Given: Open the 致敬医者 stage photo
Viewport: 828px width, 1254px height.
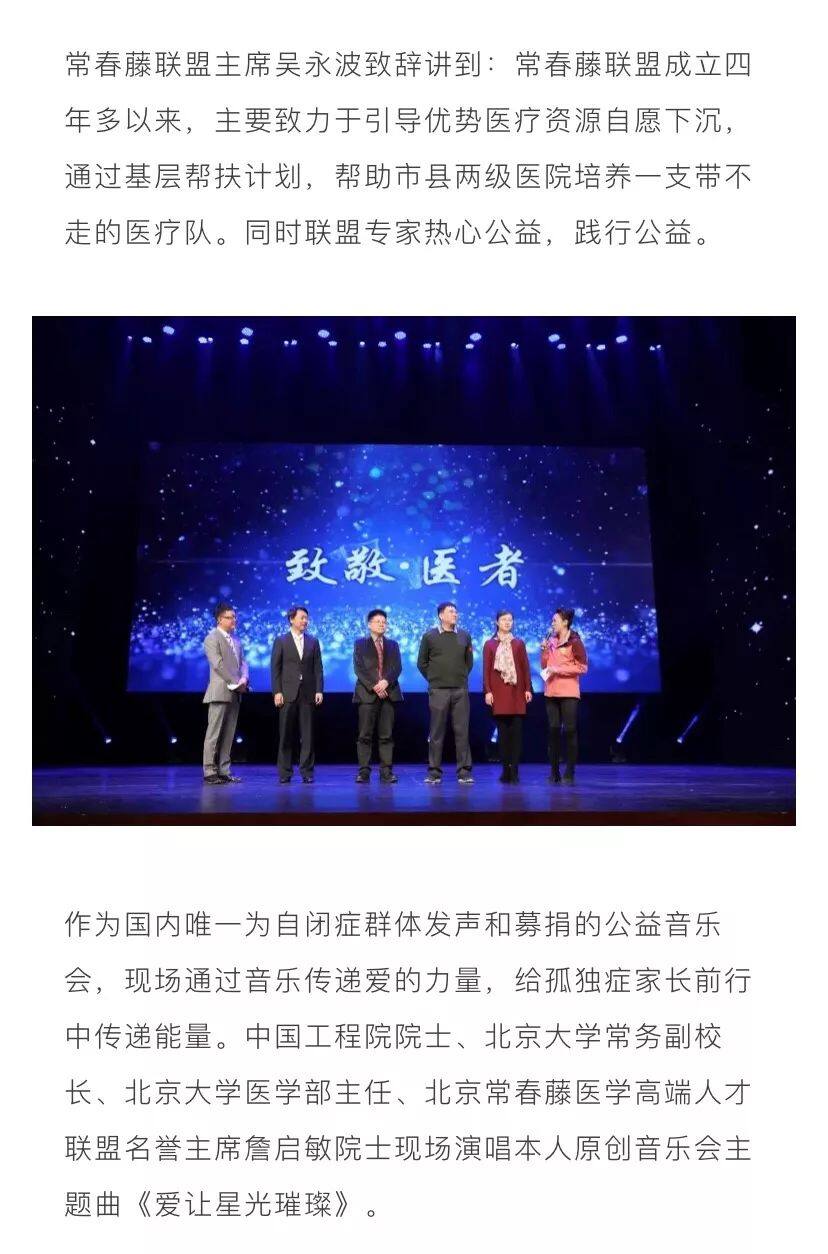Looking at the screenshot, I should pos(414,571).
